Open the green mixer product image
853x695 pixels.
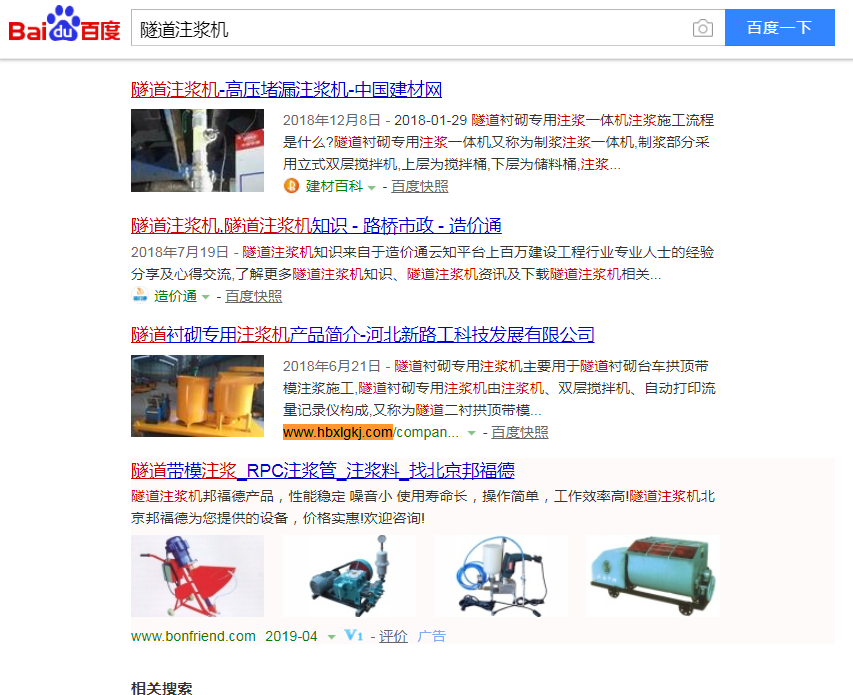652,576
